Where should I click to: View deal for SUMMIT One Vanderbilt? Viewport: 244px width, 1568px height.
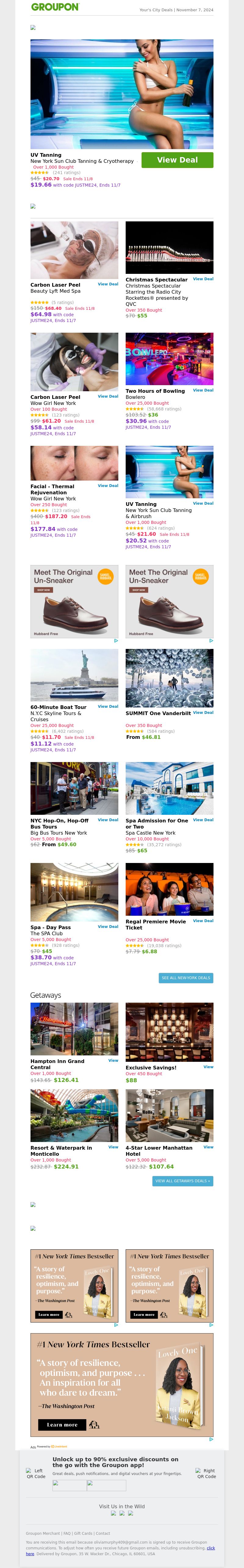[x=203, y=713]
